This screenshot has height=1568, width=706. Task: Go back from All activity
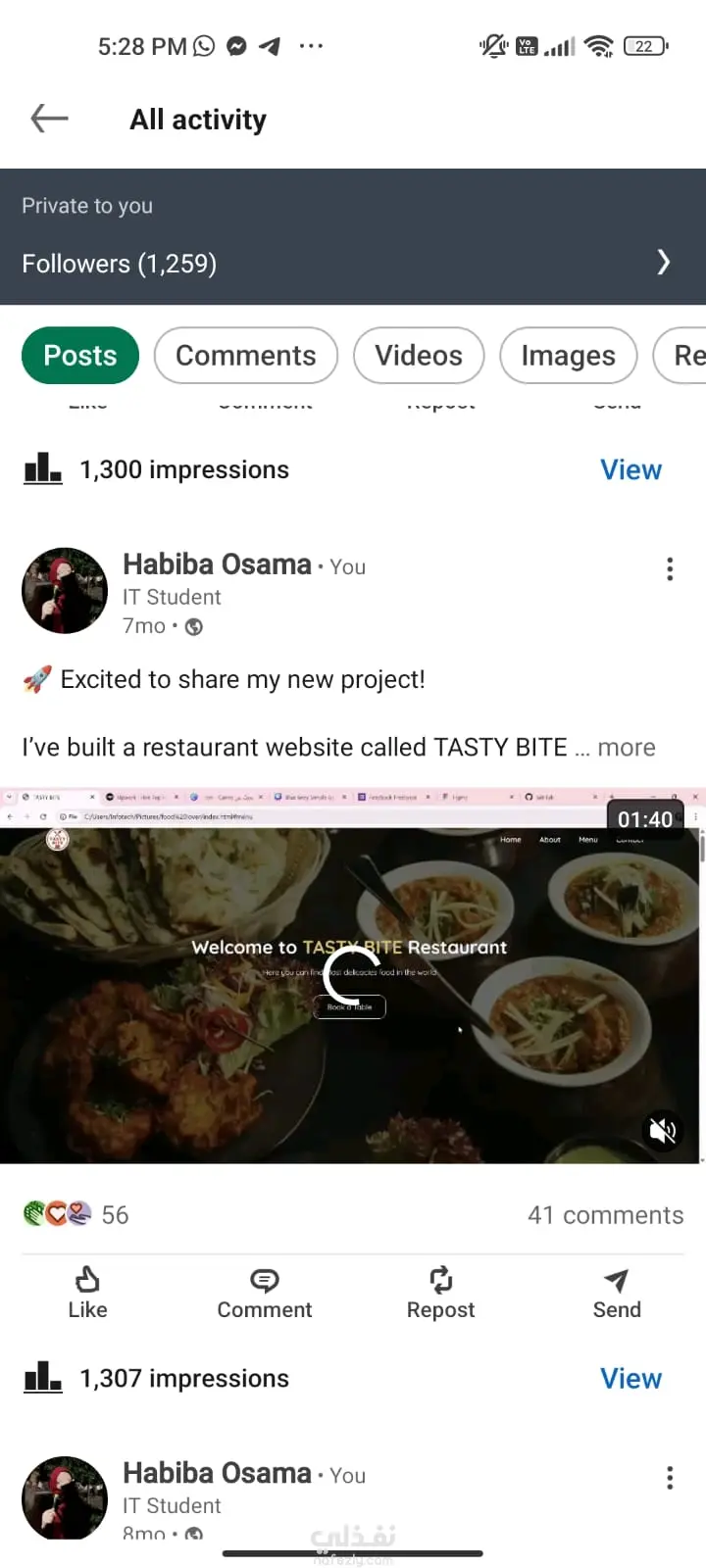(49, 120)
